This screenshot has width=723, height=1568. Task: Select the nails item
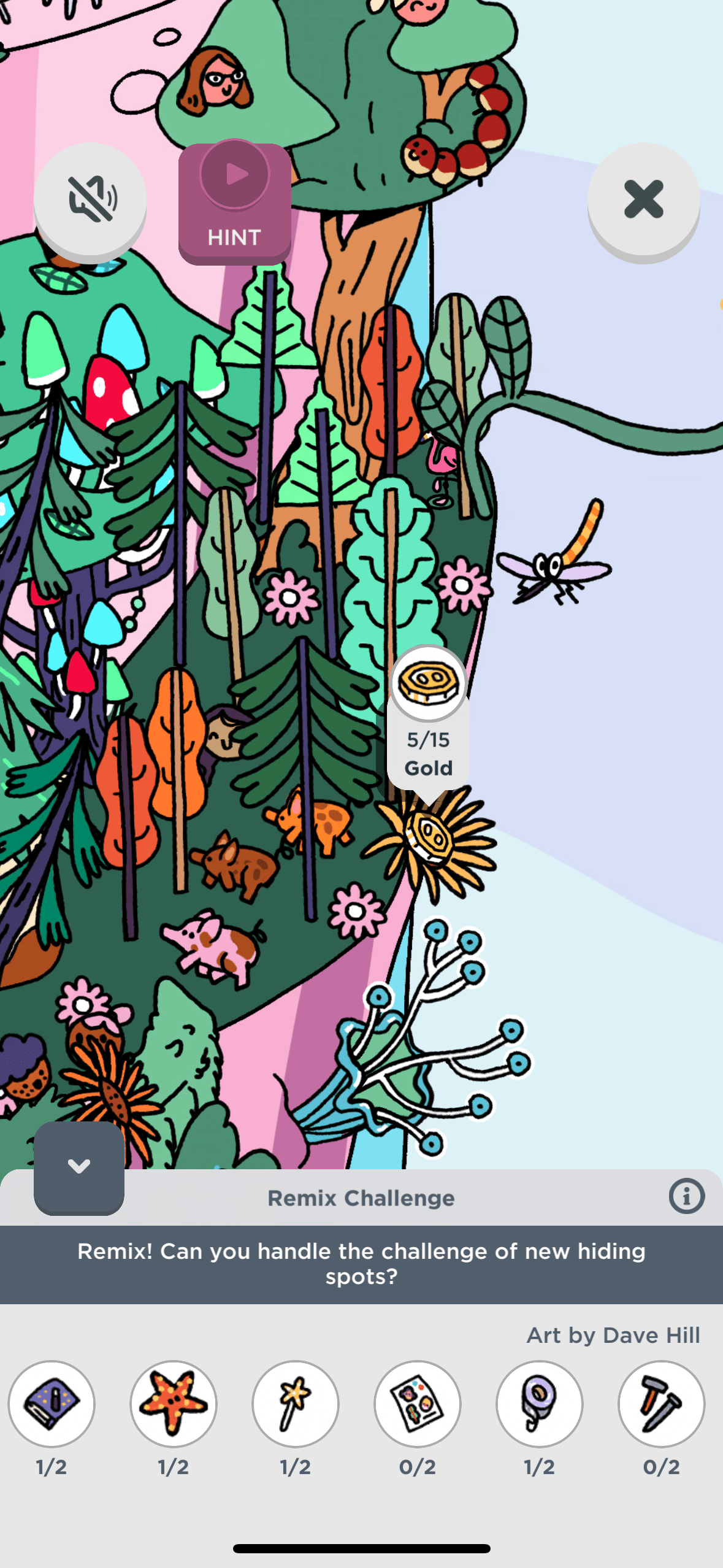point(661,1403)
